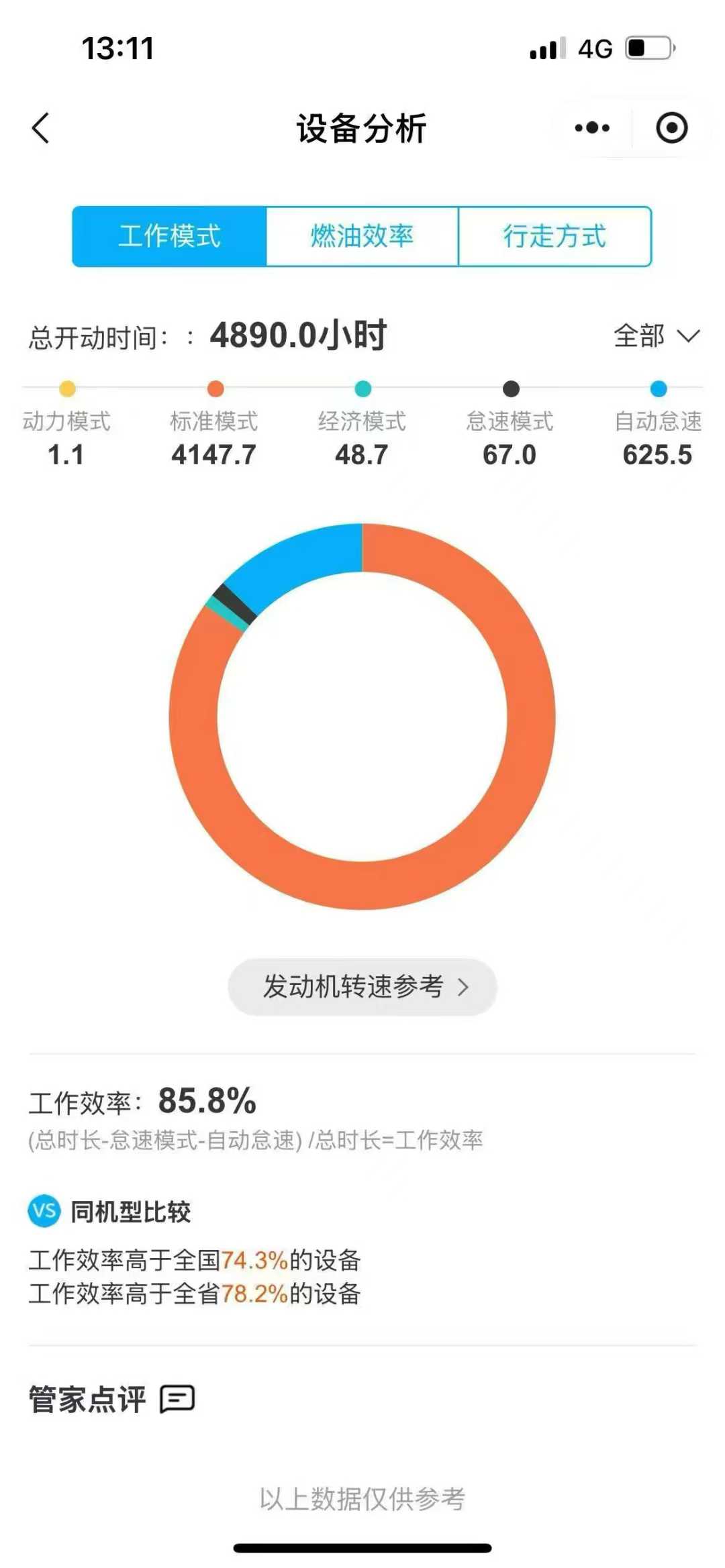725x1568 pixels.
Task: Open the mini program more options menu
Action: pos(592,127)
